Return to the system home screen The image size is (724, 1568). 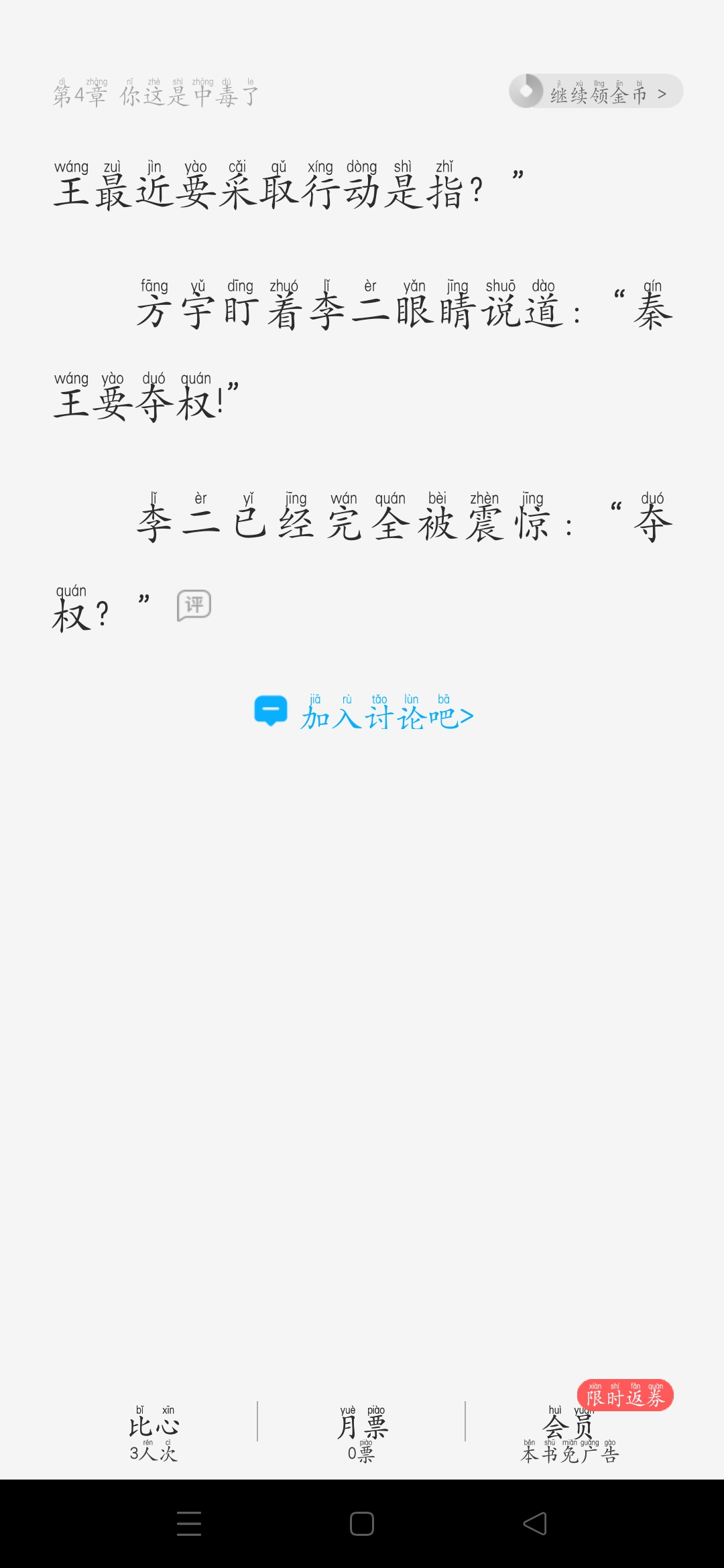point(362,1524)
